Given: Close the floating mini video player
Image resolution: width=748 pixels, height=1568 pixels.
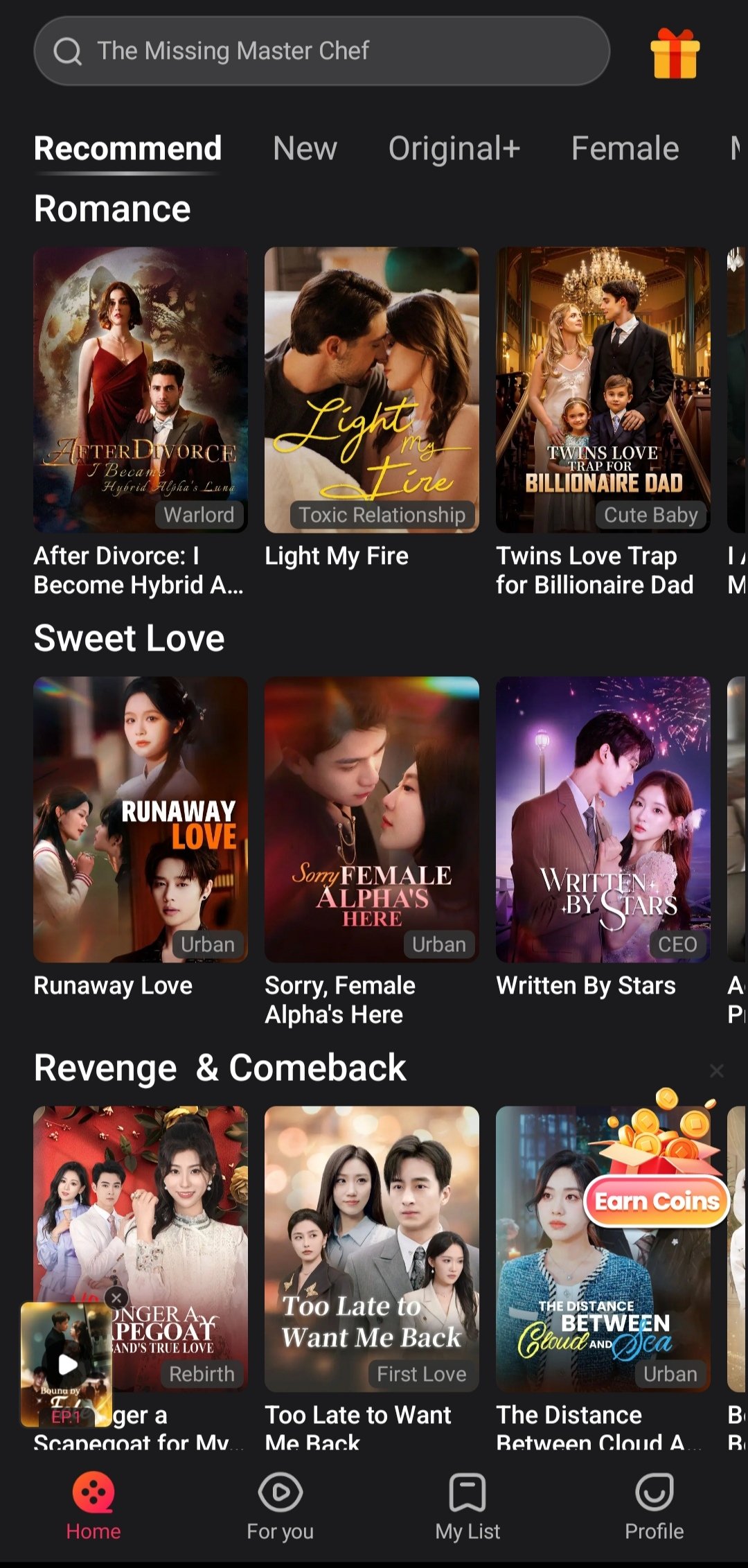Looking at the screenshot, I should click(x=116, y=1298).
